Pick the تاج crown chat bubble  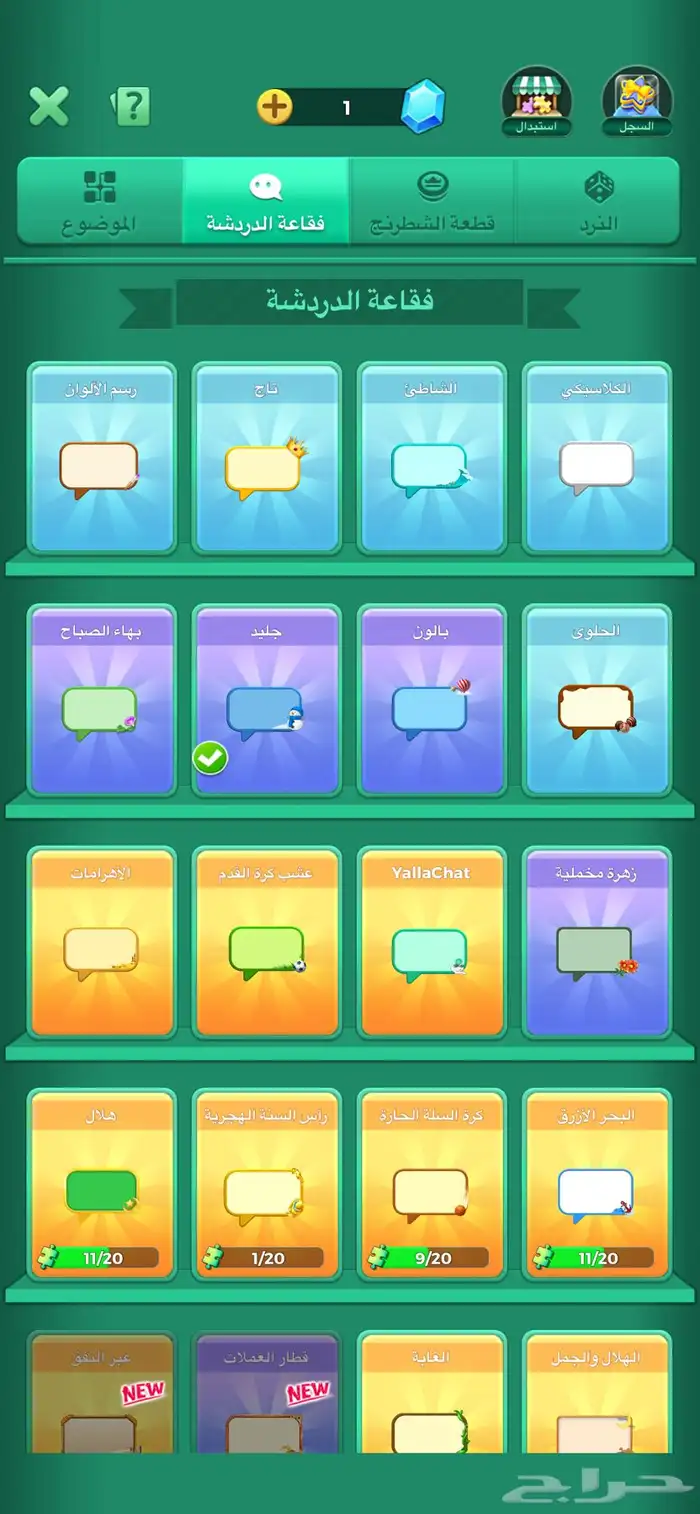coord(266,458)
